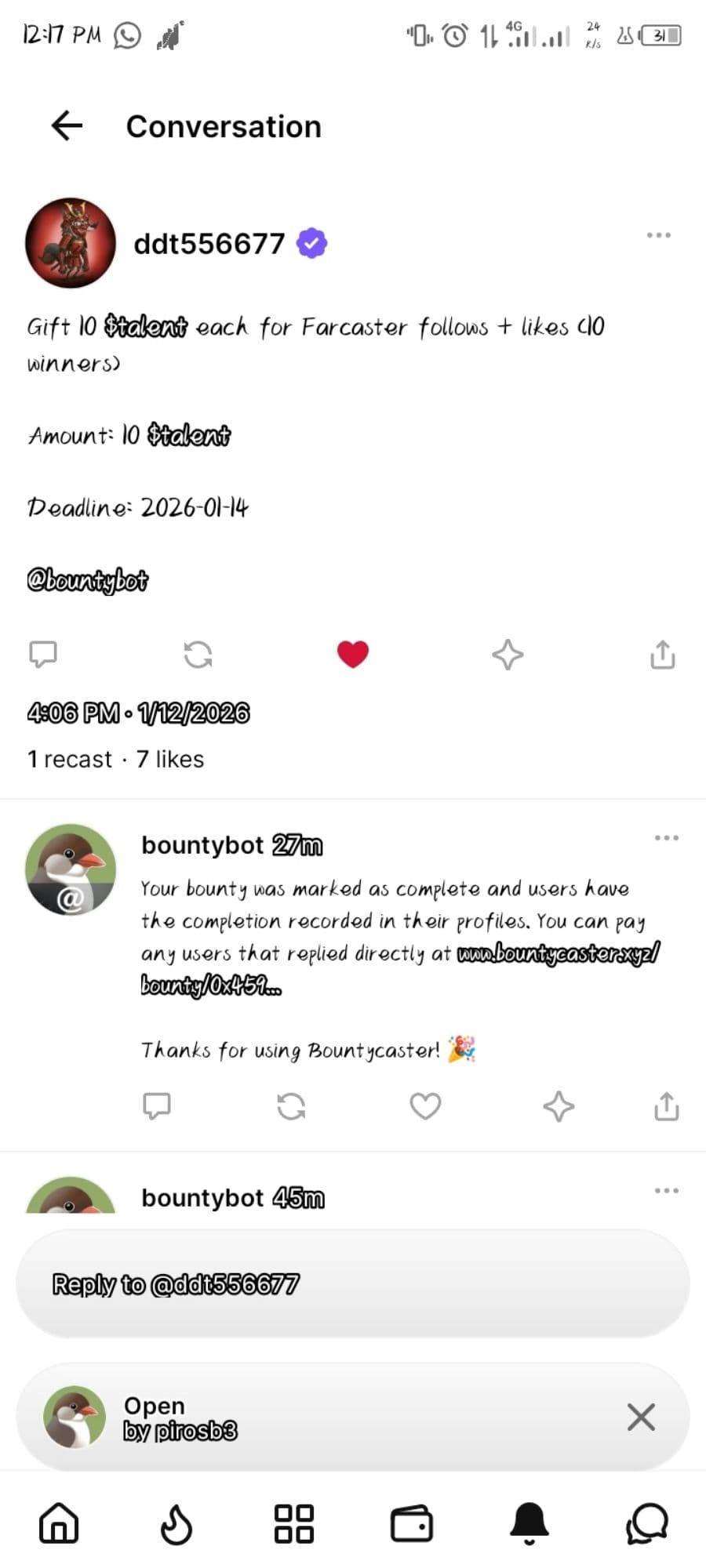The image size is (706, 1568).
Task: Recast bountybot's 27m reply
Action: pos(291,1106)
